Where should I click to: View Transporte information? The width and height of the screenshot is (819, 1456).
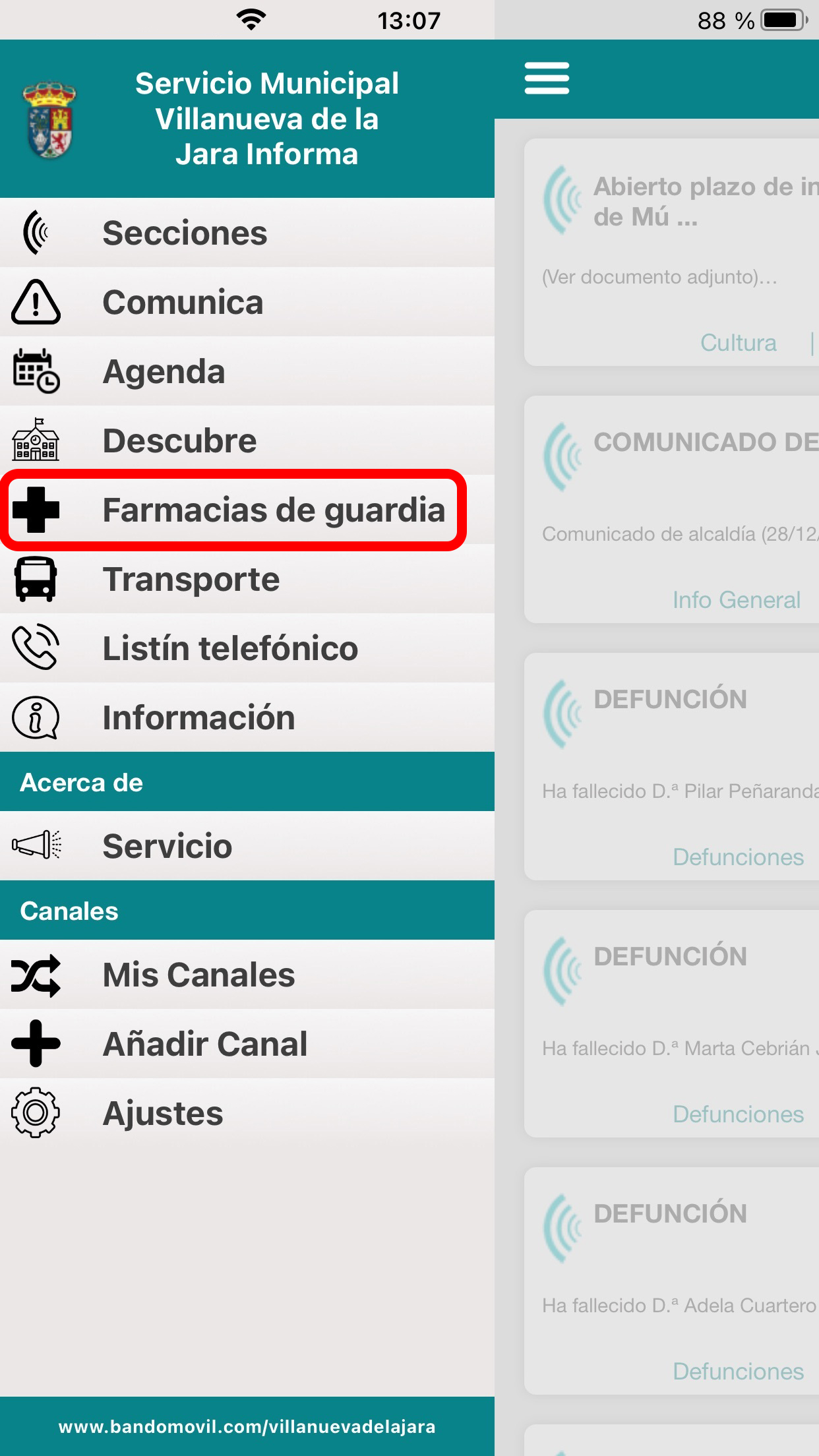pos(247,579)
